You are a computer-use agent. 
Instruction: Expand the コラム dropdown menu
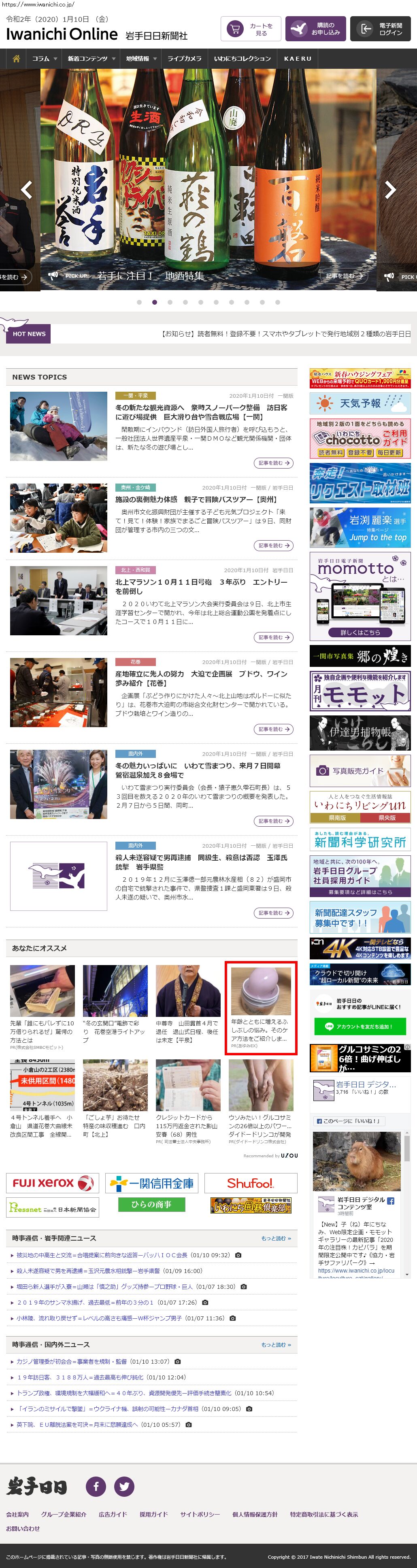tap(44, 58)
